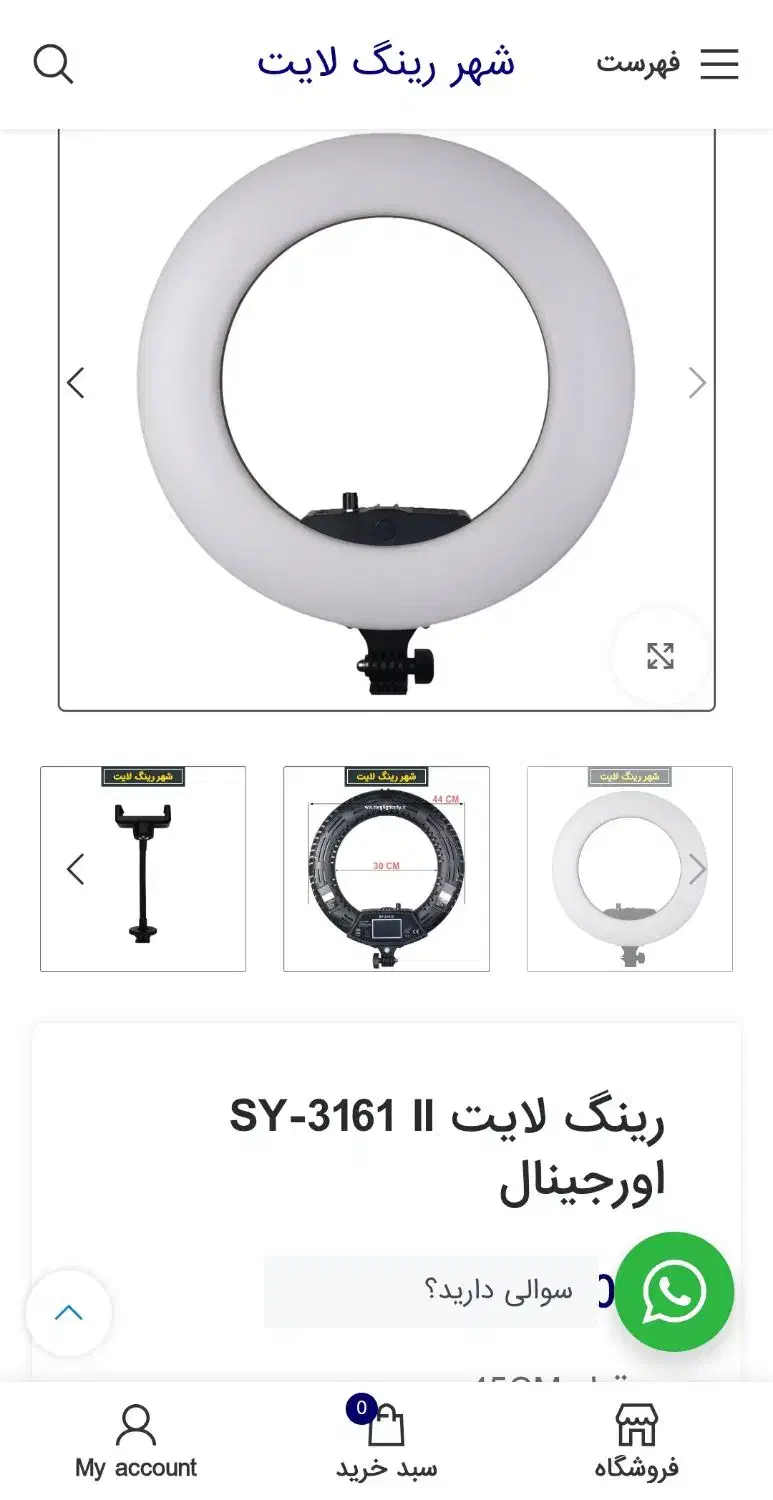Open My account tab
Image resolution: width=773 pixels, height=1500 pixels.
tap(136, 1441)
